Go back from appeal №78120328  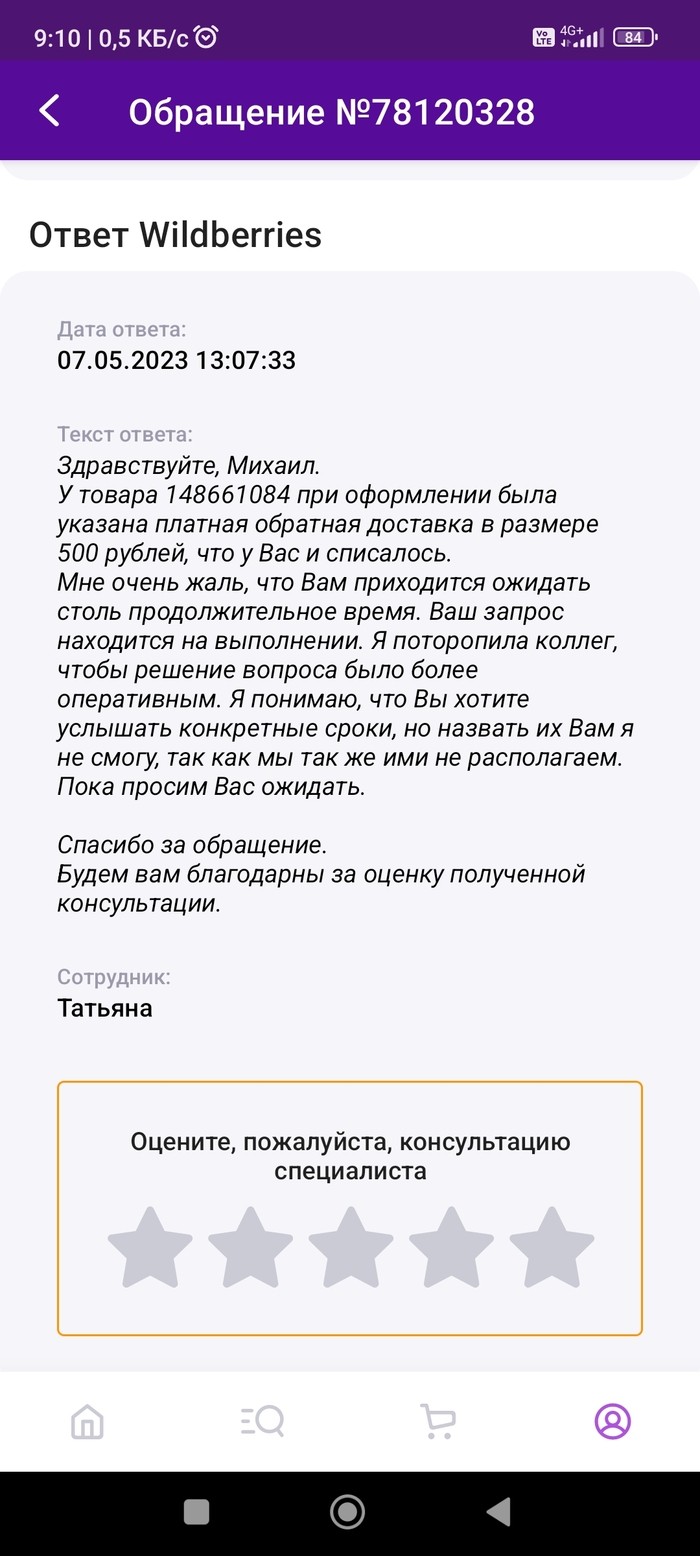point(50,111)
